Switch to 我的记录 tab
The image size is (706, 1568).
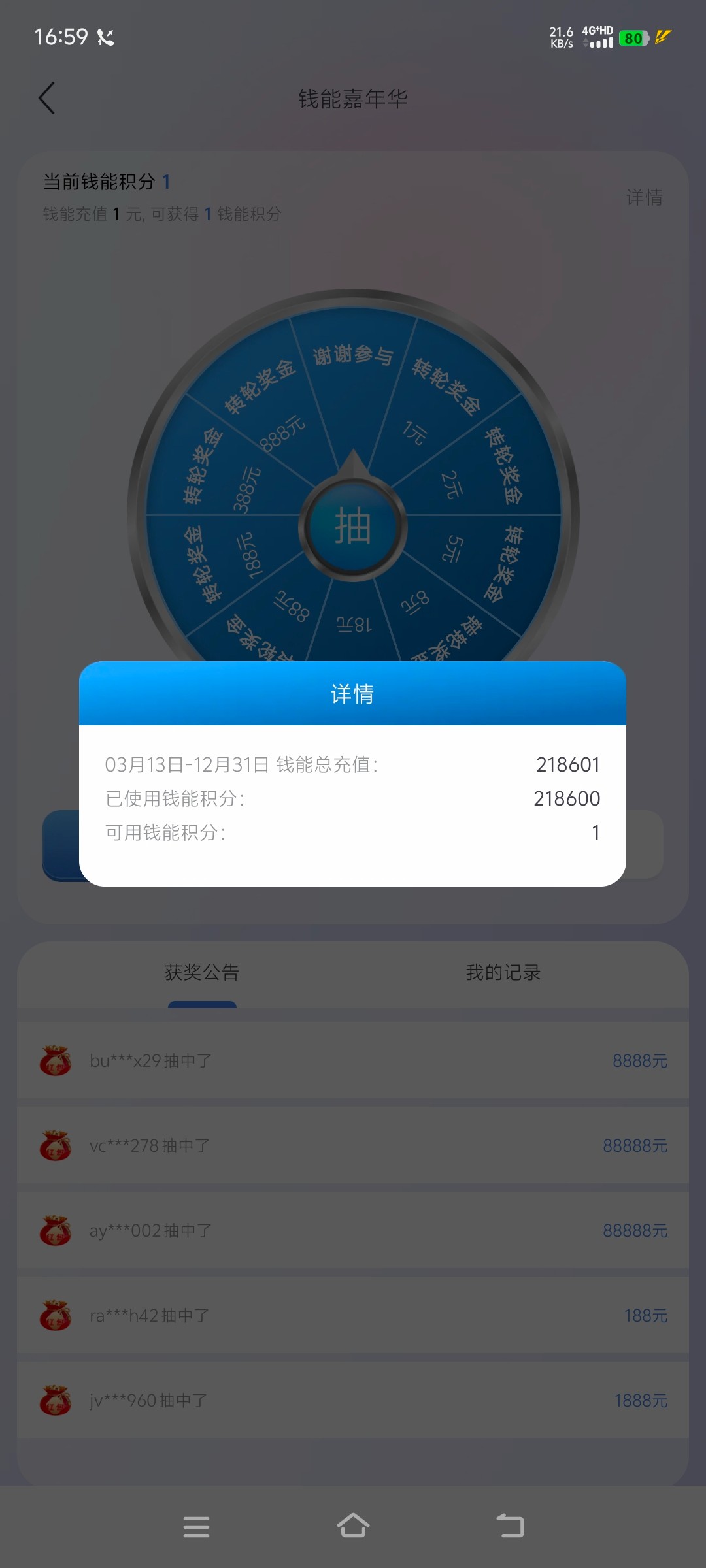[x=503, y=973]
